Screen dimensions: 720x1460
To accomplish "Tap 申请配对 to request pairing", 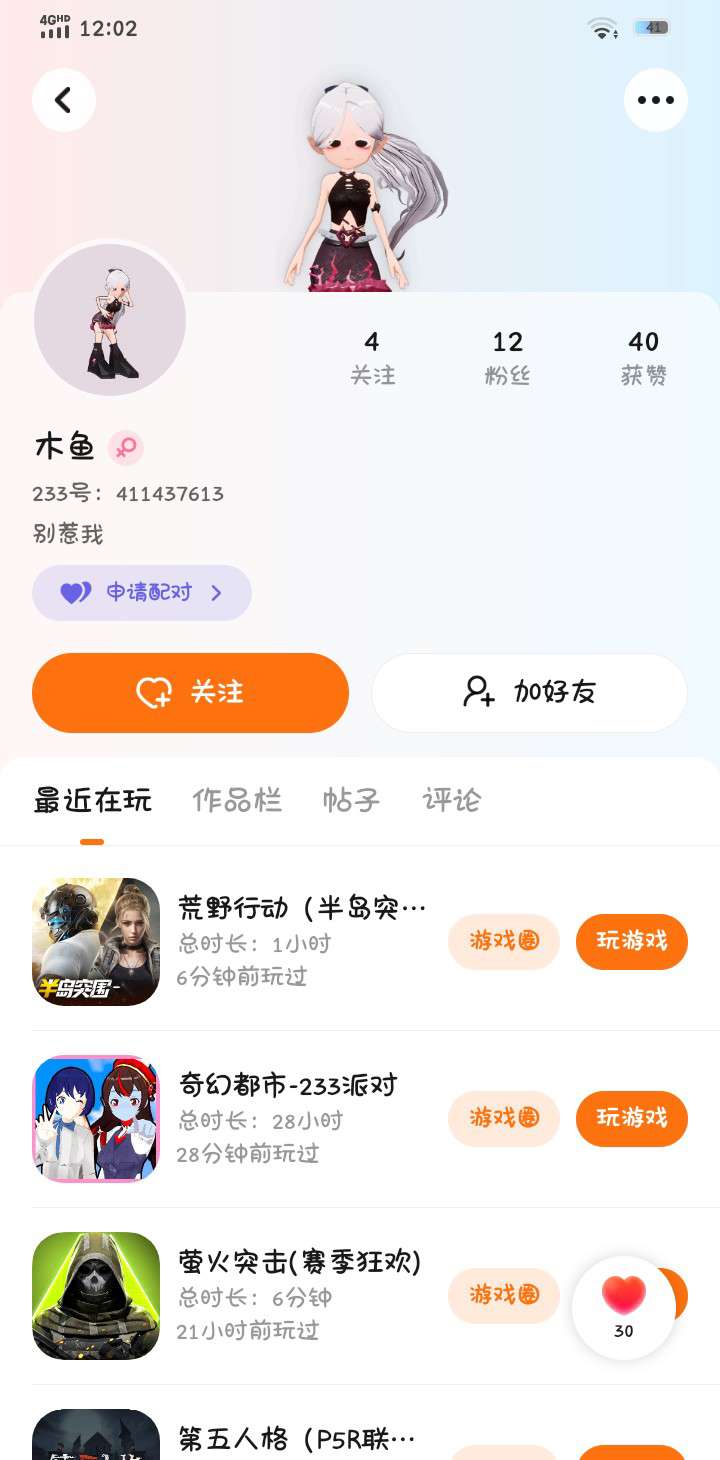I will 142,593.
